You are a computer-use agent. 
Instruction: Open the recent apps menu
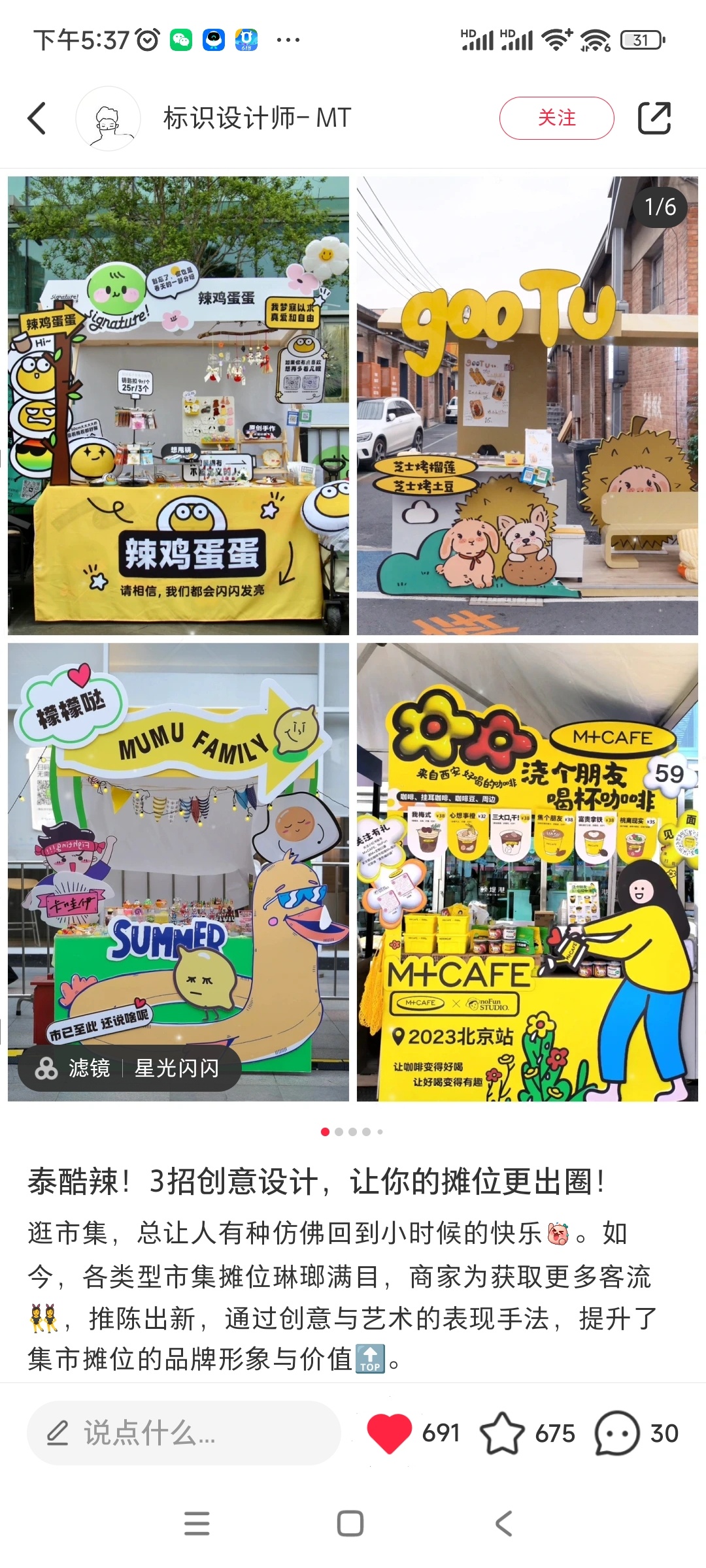click(197, 1524)
